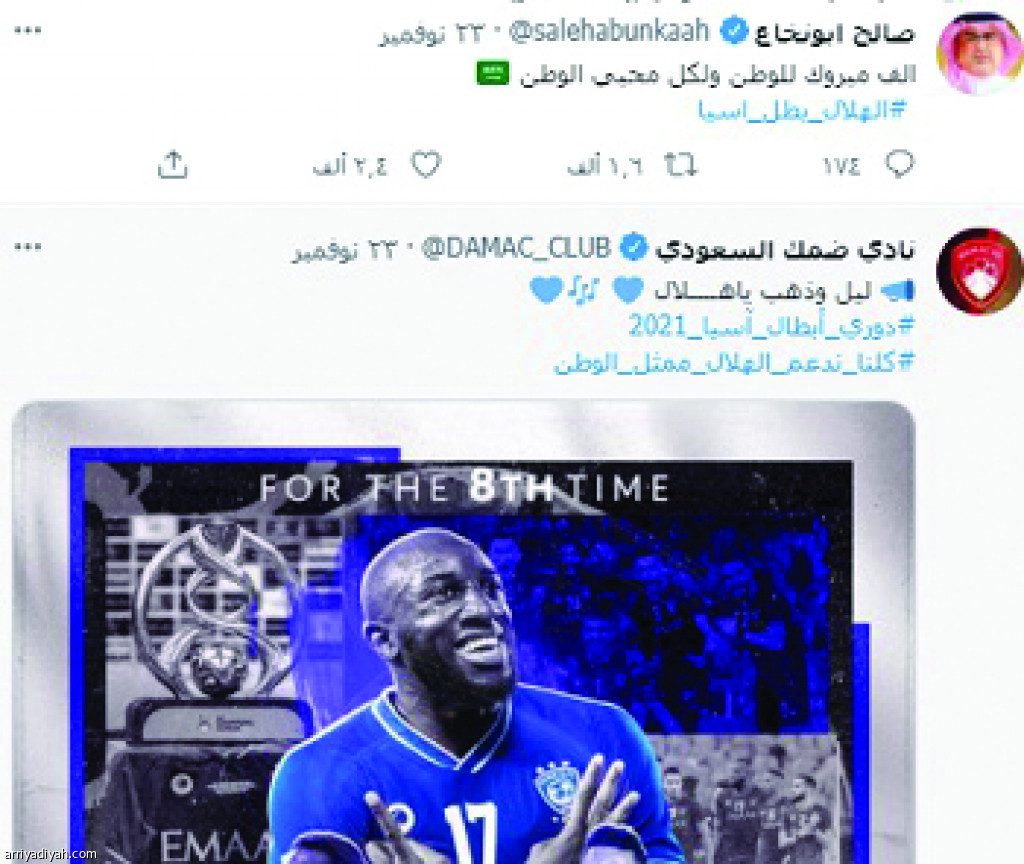Open the @salehabunkaah handle
Viewport: 1024px width, 864px height.
click(609, 32)
